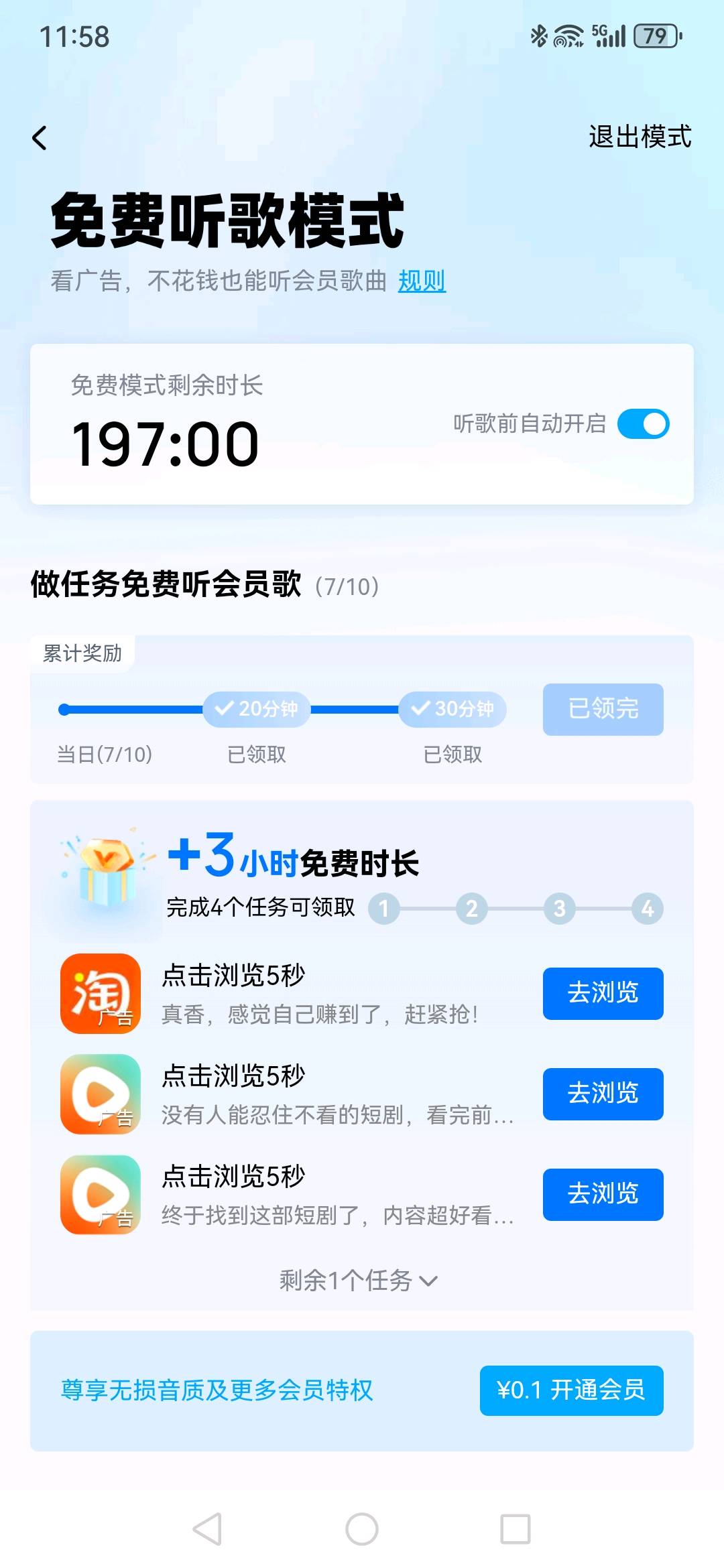Viewport: 724px width, 1568px height.
Task: Tap 去浏览 for the 终于找到这部短剧了 task
Action: tap(603, 1194)
